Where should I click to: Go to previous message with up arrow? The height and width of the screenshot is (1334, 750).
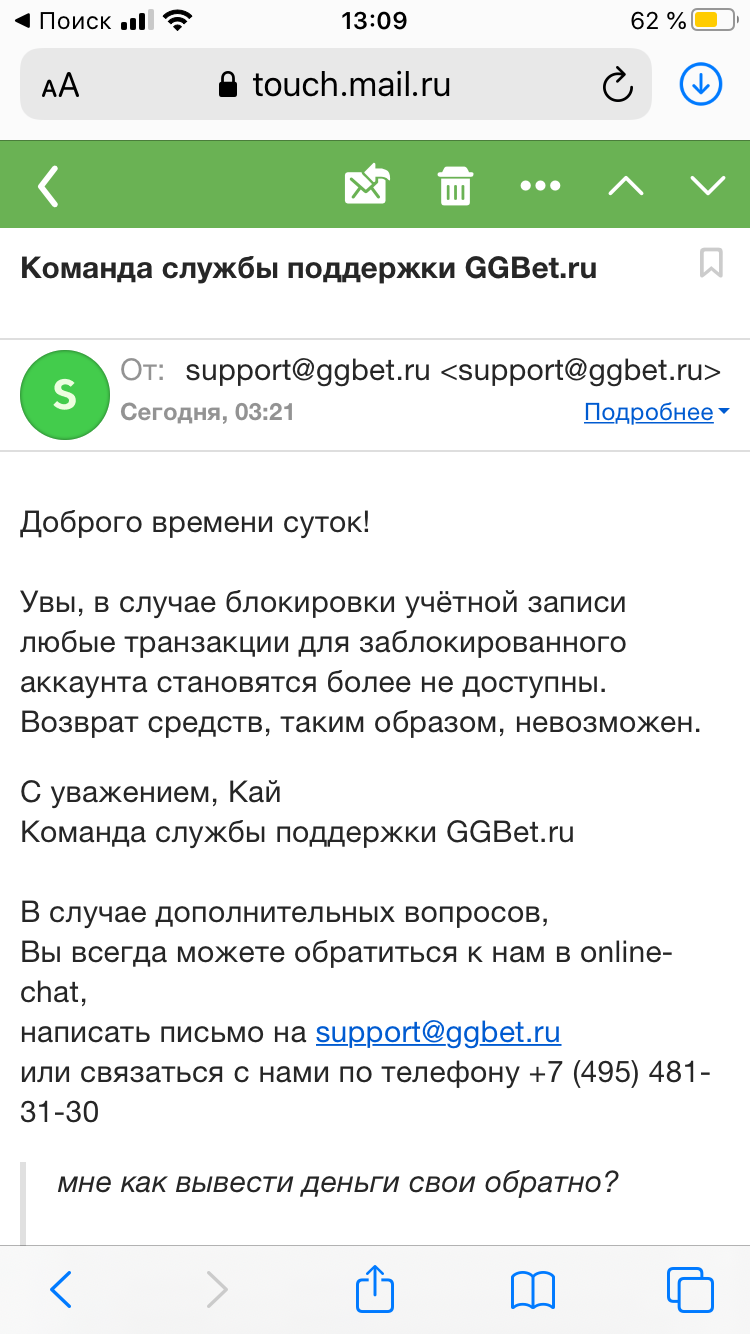[x=626, y=186]
